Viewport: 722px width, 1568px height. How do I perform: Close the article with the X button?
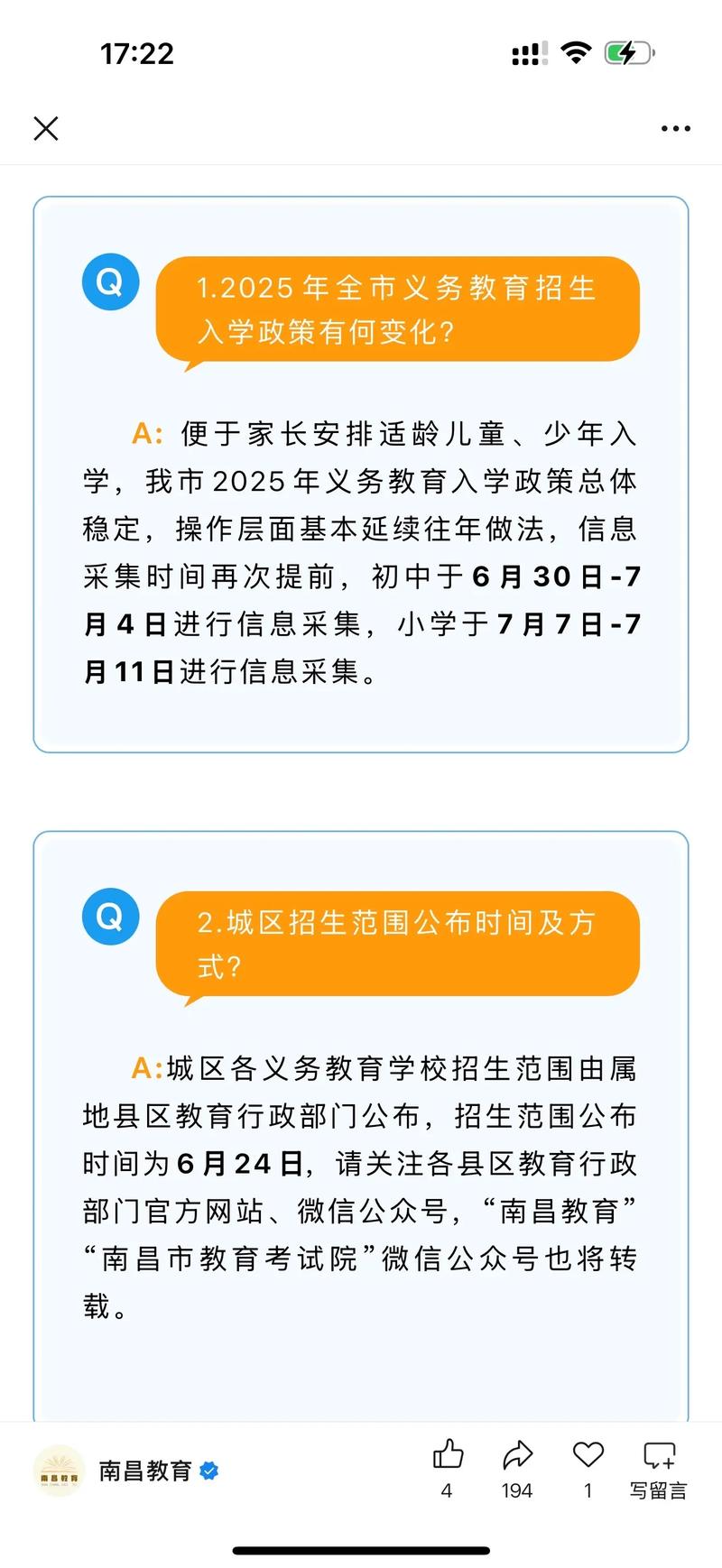coord(45,128)
